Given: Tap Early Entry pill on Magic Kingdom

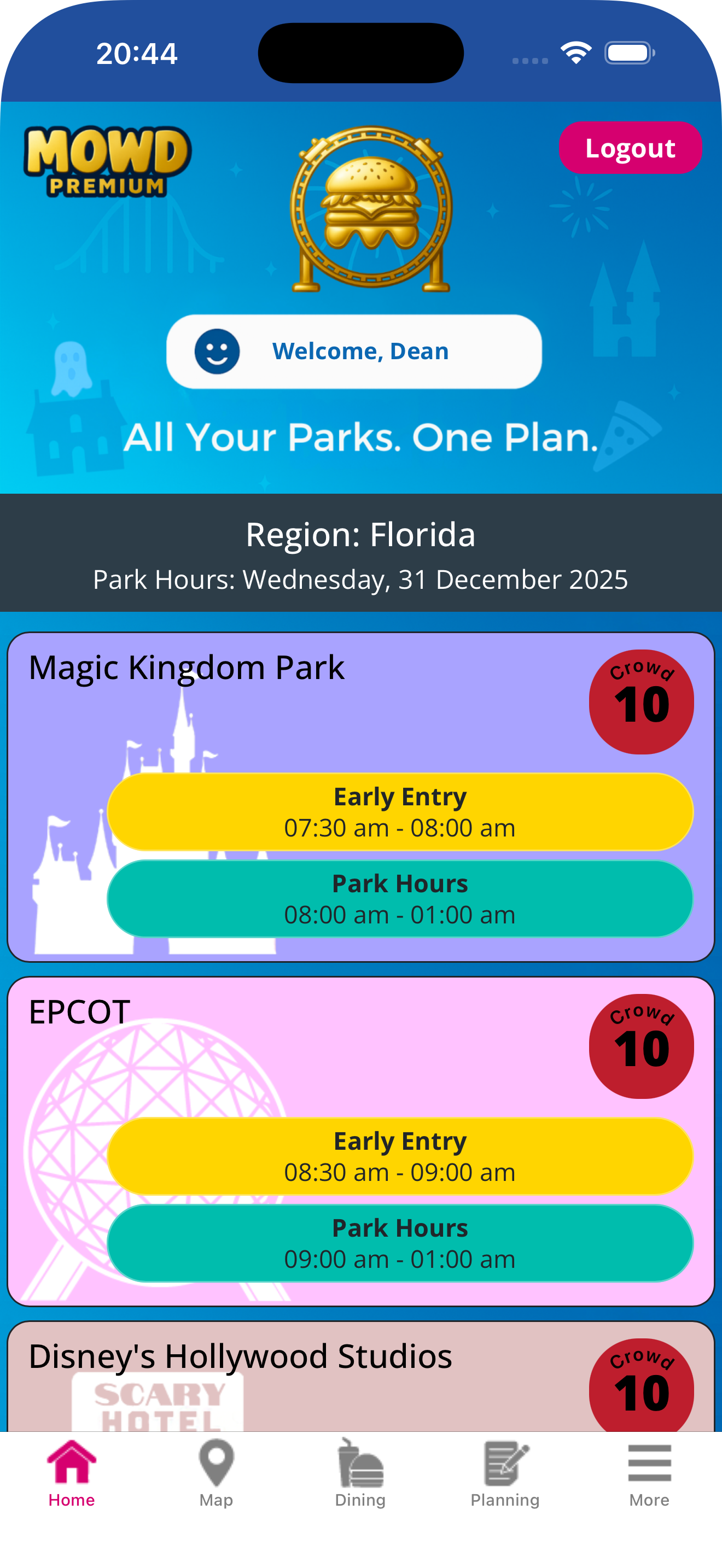Looking at the screenshot, I should tap(399, 810).
